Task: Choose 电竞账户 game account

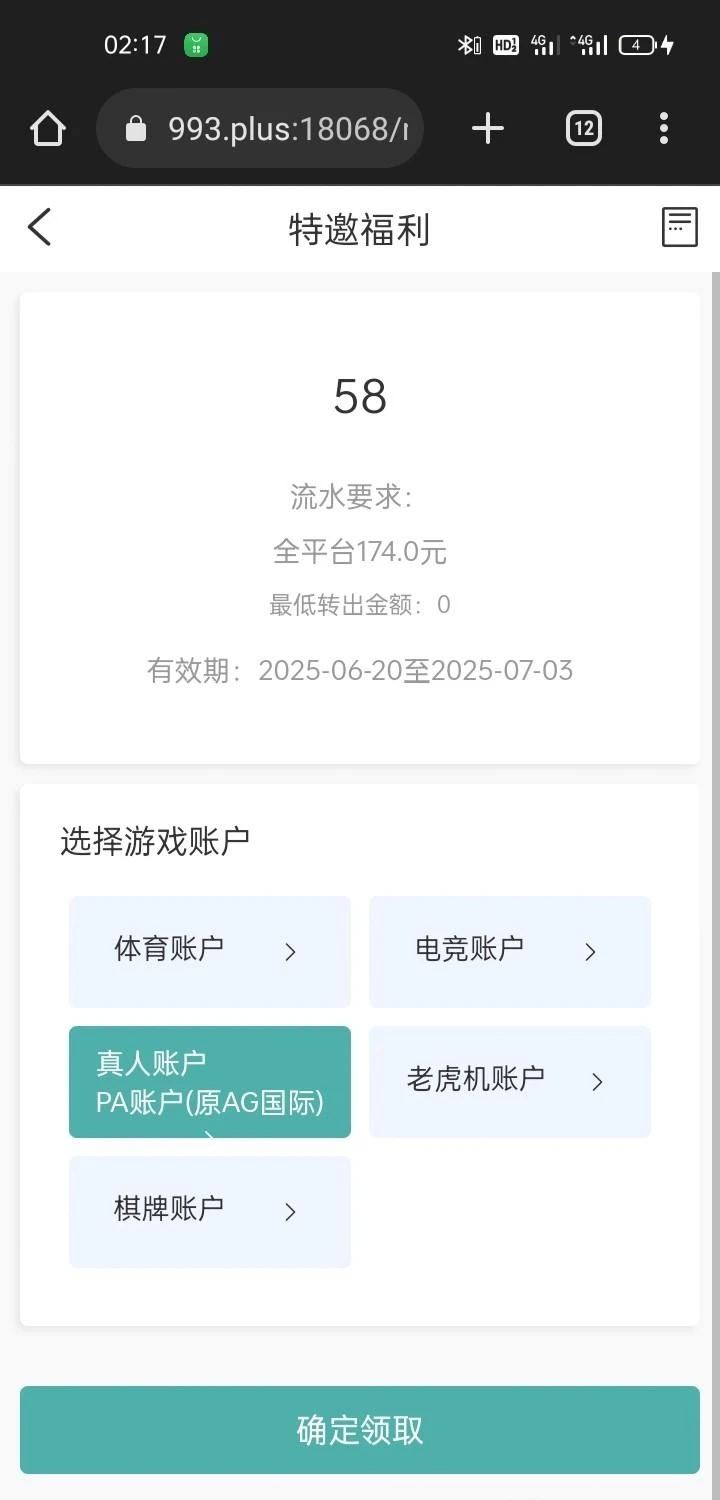Action: [x=509, y=951]
